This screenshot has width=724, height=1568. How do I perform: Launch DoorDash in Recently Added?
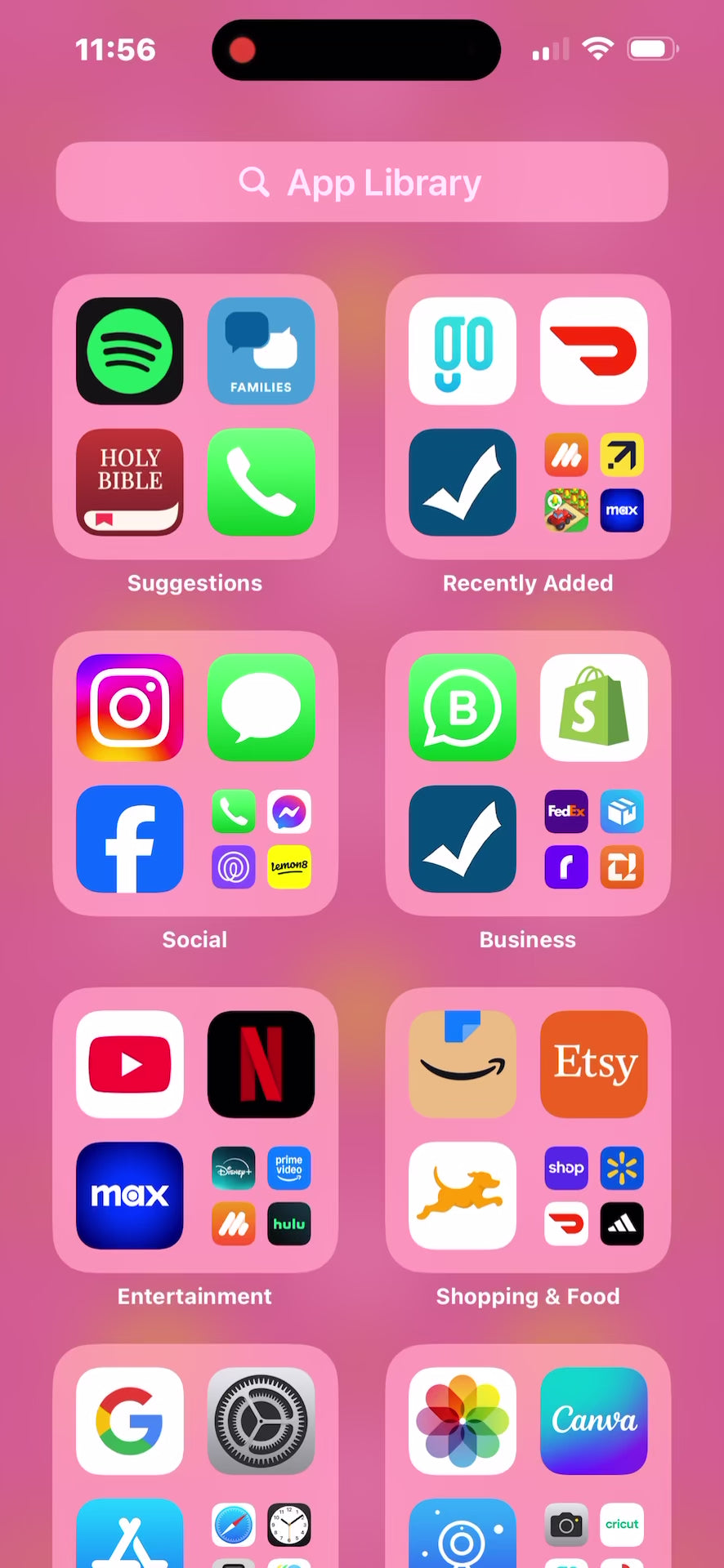593,351
